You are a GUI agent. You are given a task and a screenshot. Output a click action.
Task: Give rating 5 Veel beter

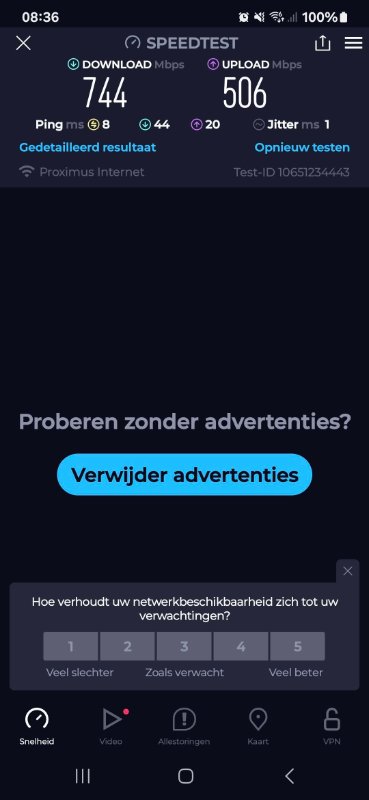pos(298,646)
